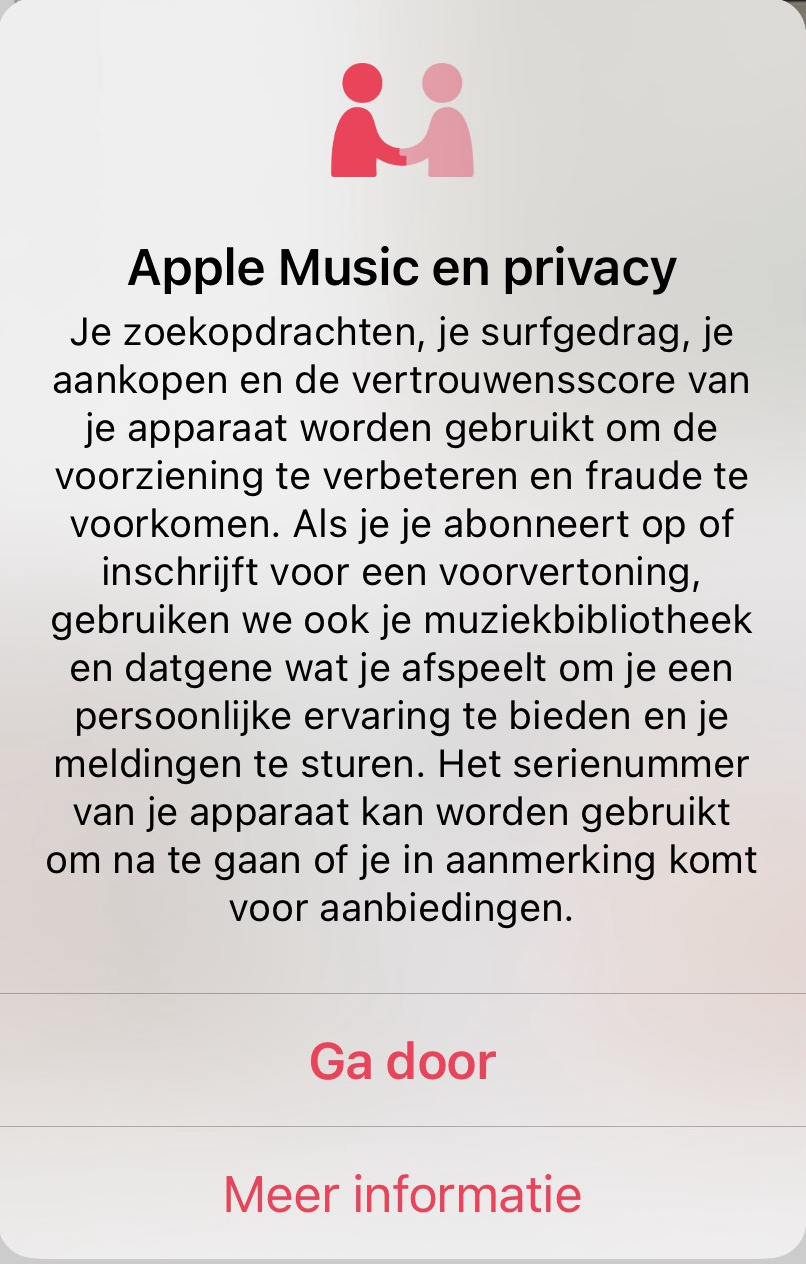Tap Ga door to continue
This screenshot has height=1264, width=806.
[x=402, y=1061]
